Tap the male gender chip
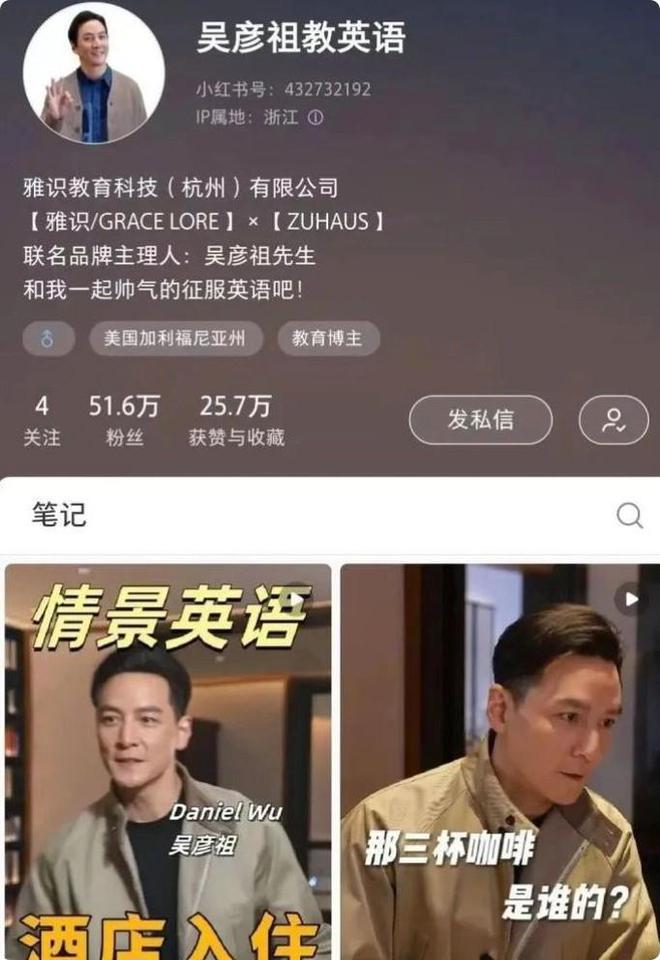Viewport: 660px width, 960px height. [48, 339]
